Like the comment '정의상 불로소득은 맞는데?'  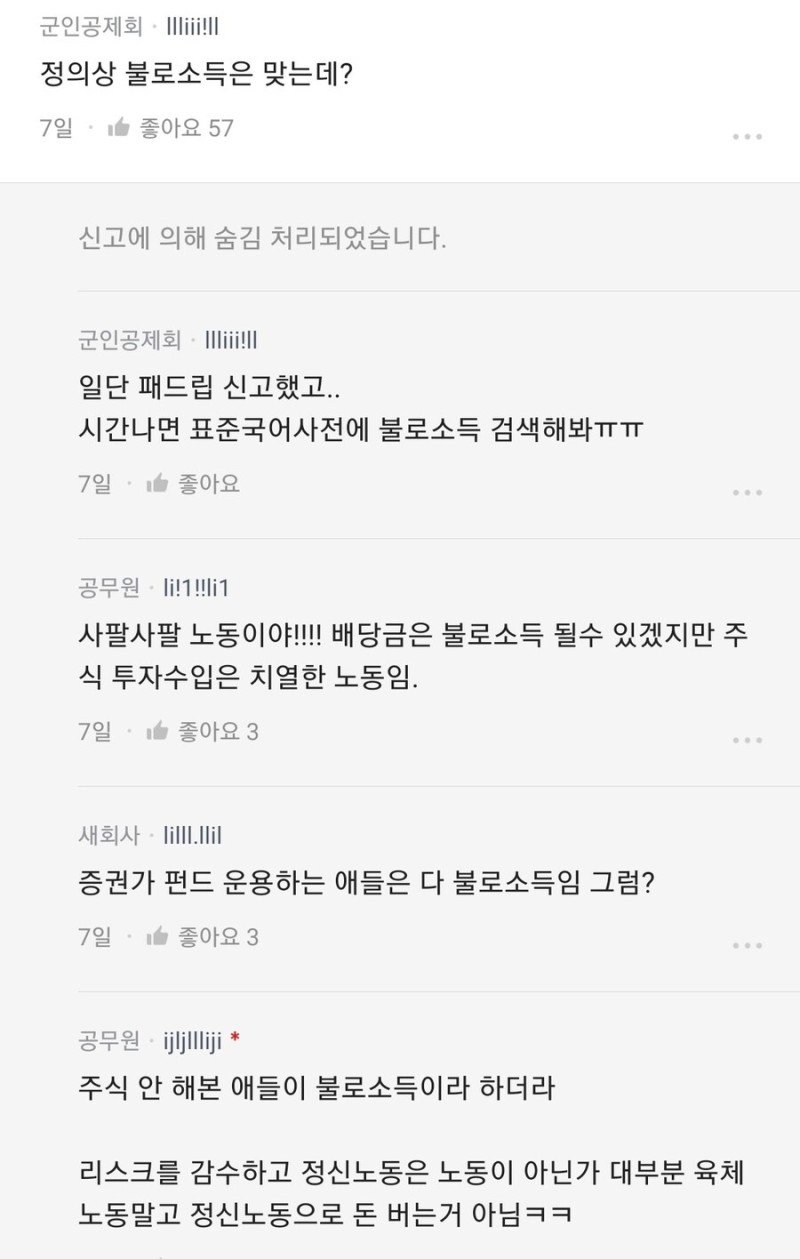tap(120, 128)
